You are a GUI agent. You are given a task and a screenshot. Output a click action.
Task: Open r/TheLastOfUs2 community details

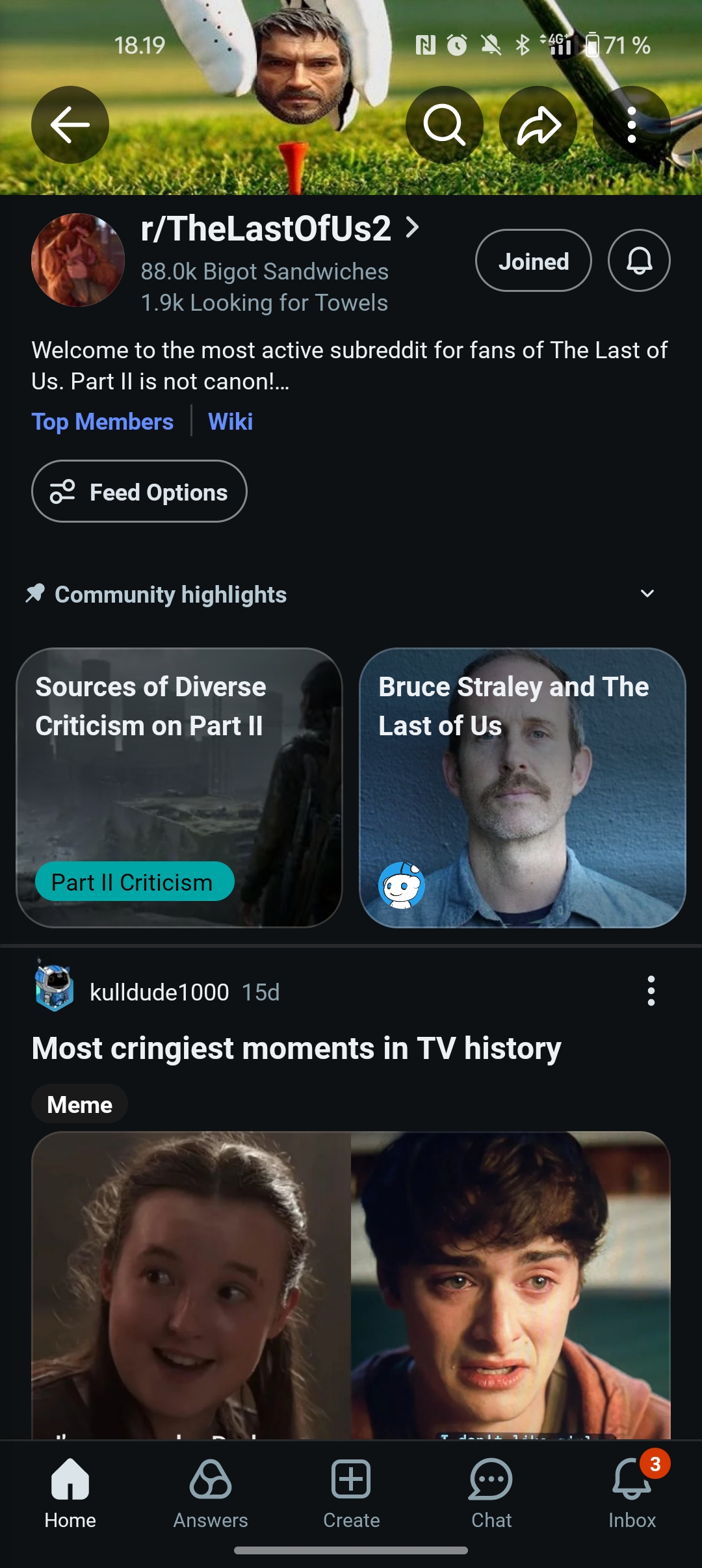click(279, 229)
